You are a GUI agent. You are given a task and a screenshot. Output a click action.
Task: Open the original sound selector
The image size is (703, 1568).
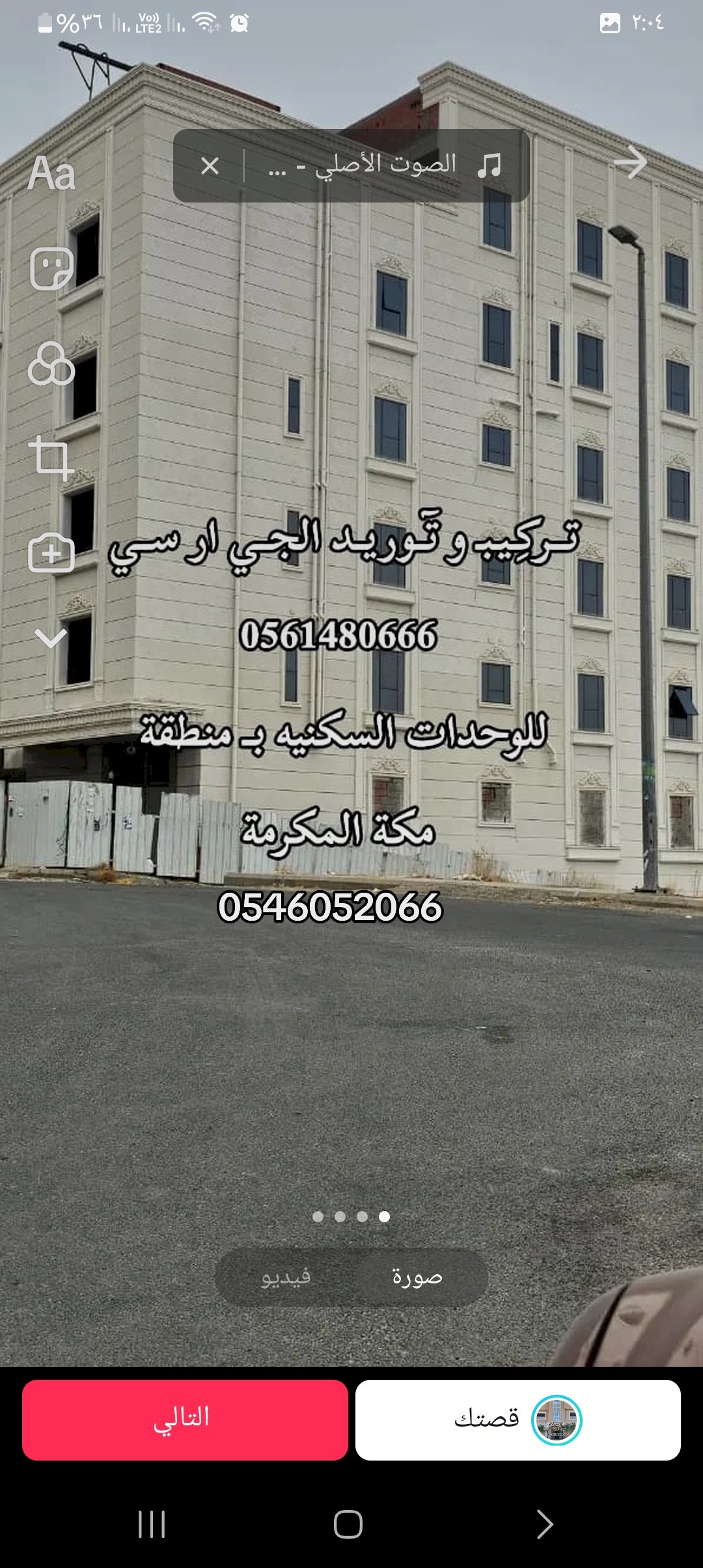point(384,165)
